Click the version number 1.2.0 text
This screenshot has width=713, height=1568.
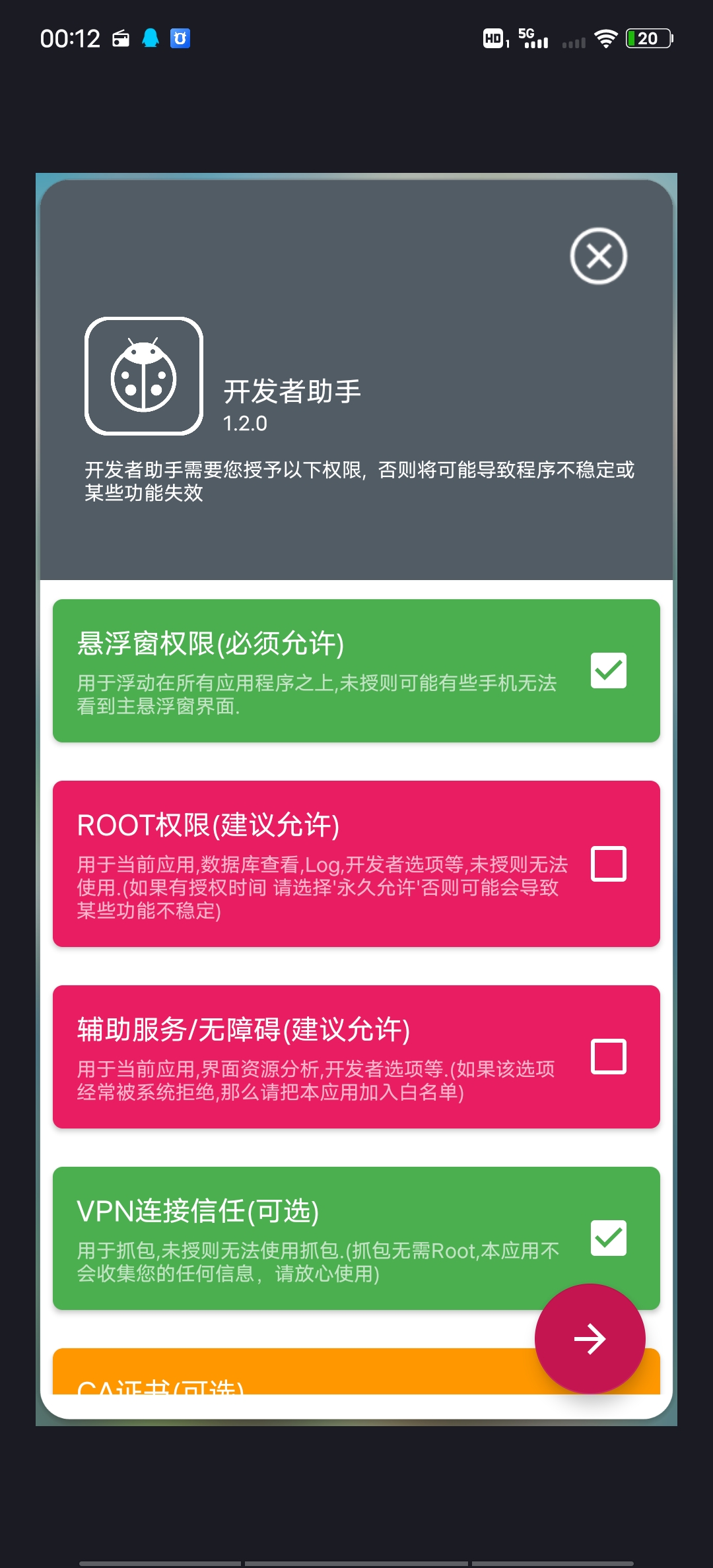click(244, 422)
